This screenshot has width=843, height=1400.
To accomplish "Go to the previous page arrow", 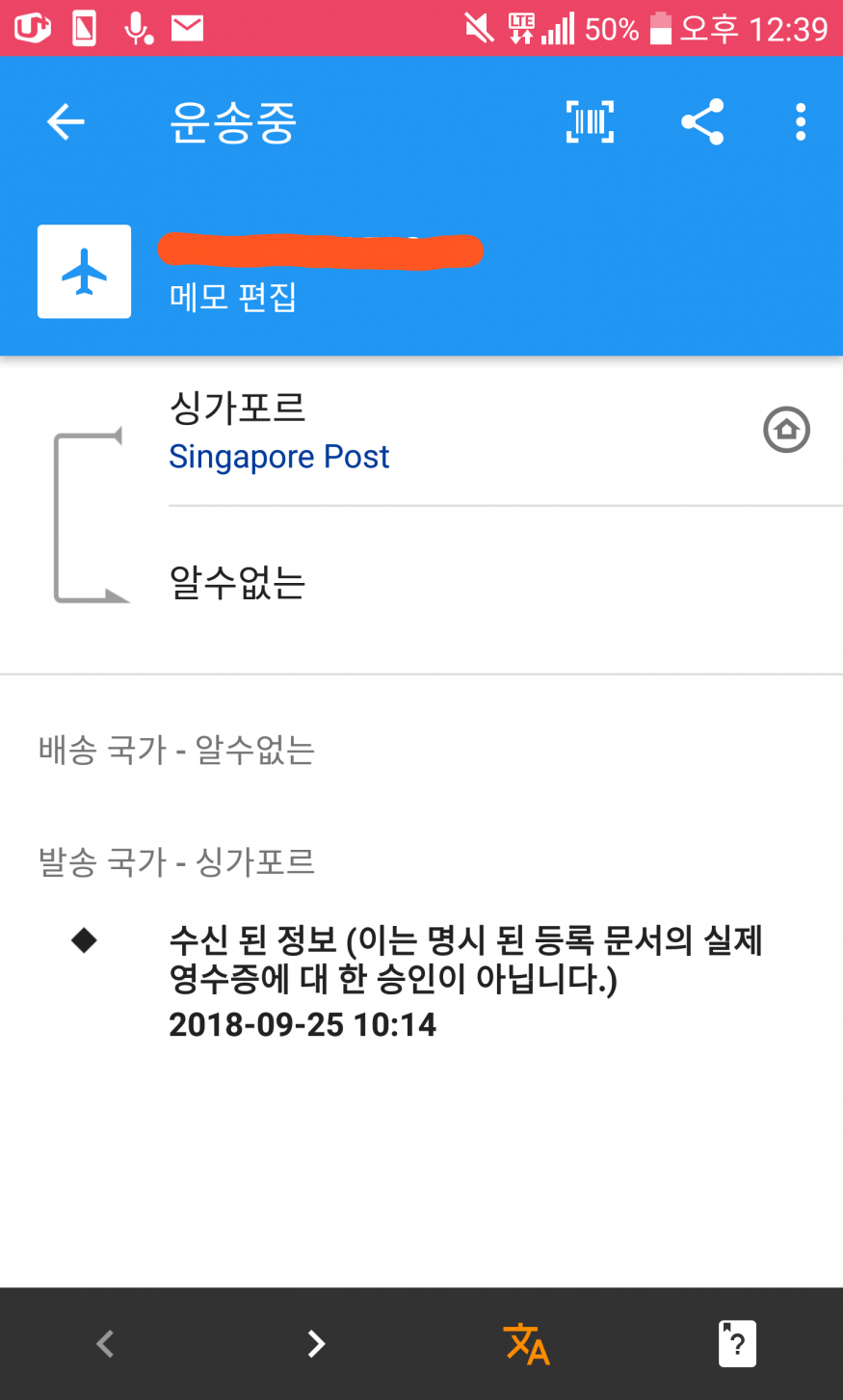I will (x=105, y=1343).
